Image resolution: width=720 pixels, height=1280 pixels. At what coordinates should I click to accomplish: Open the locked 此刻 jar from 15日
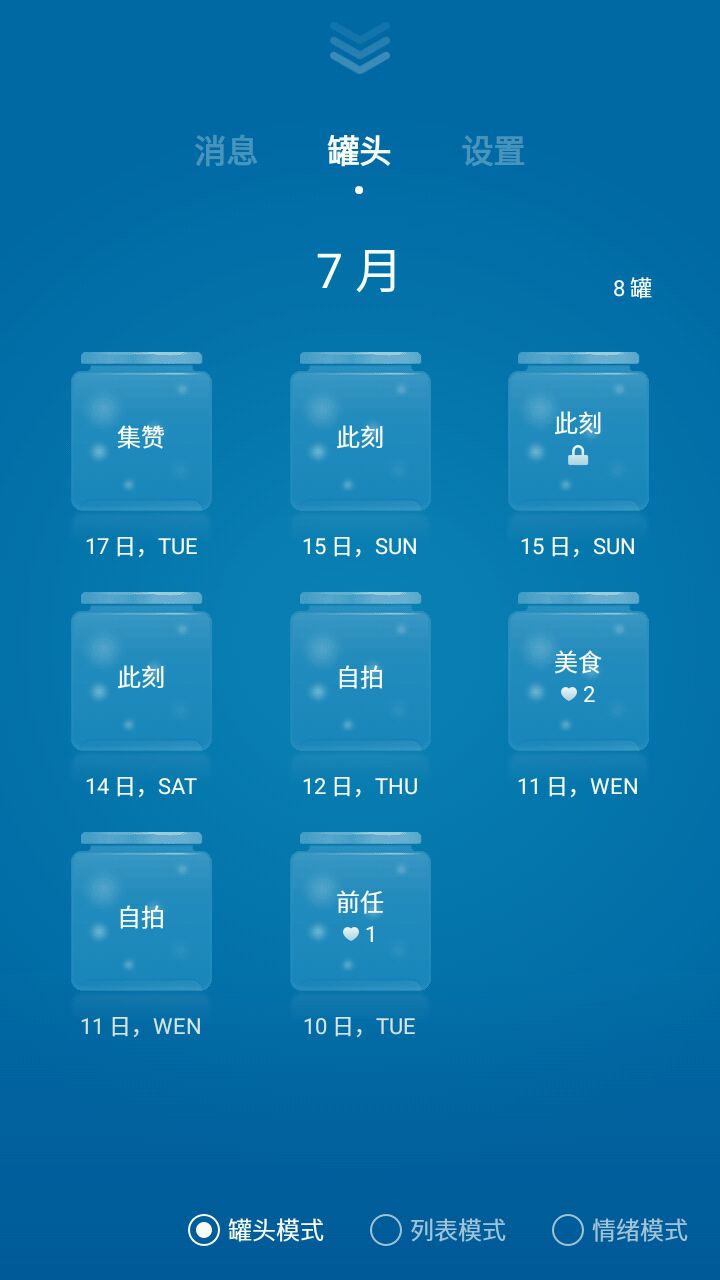[x=578, y=435]
